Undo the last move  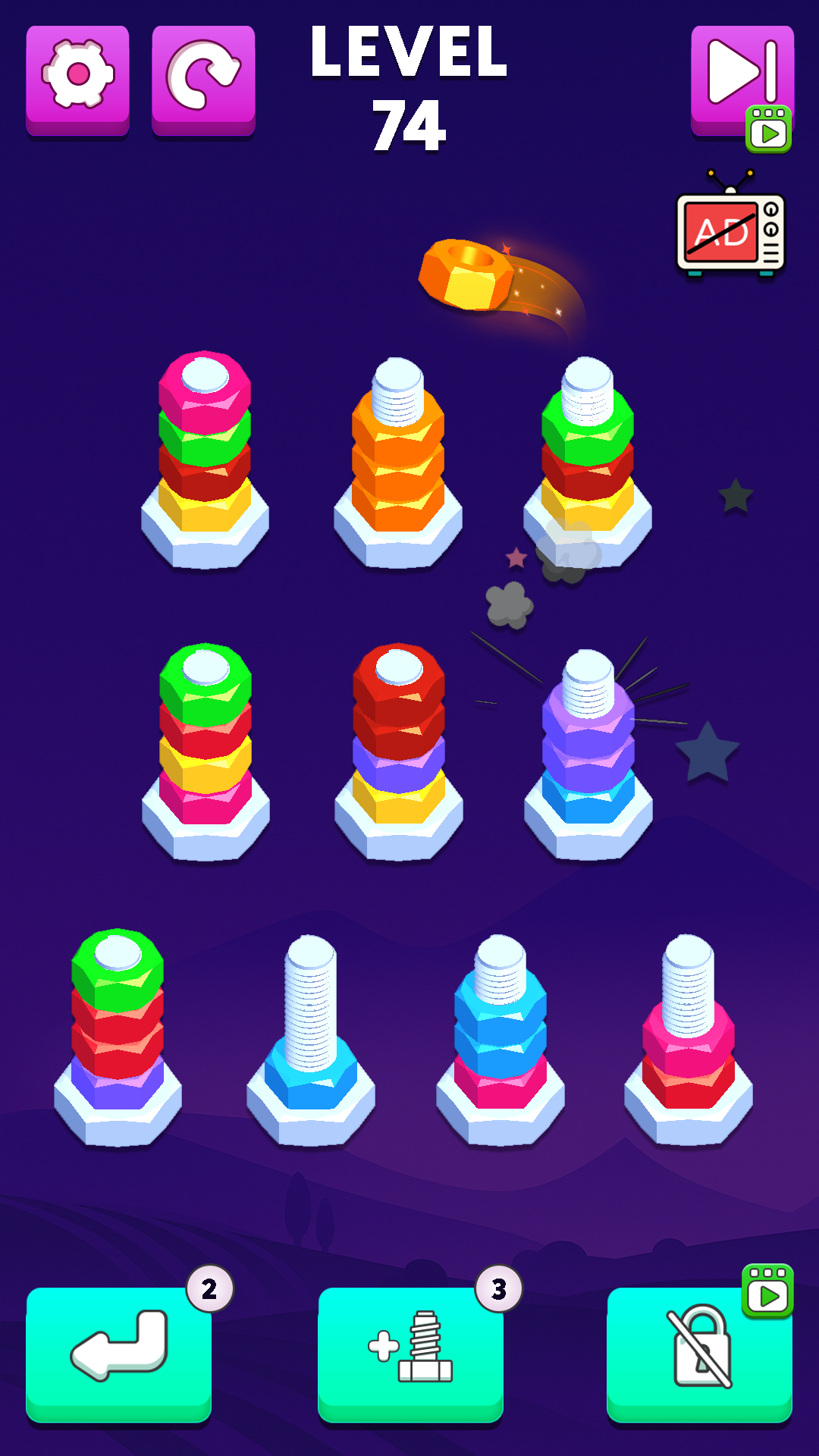pyautogui.click(x=119, y=1354)
